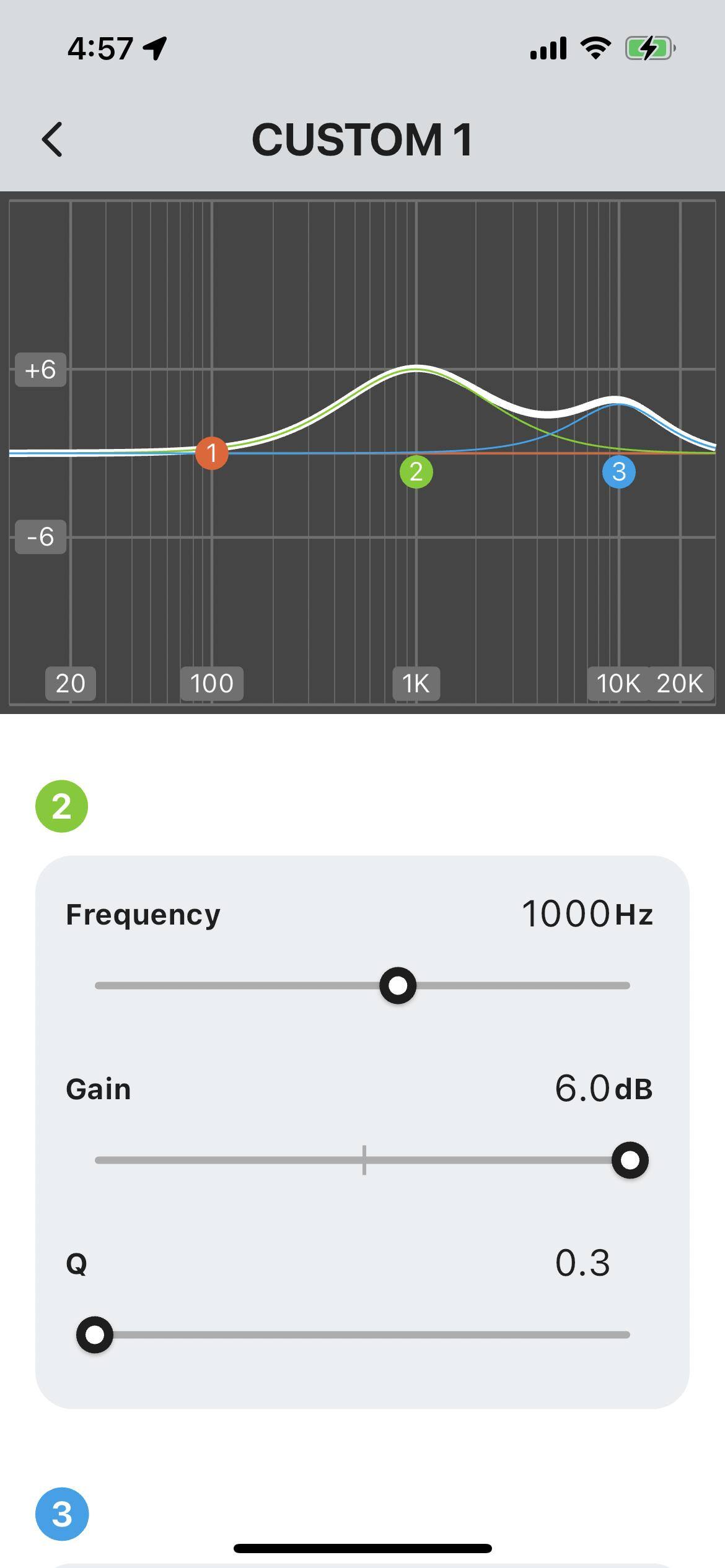Tap the Frequency slider for band 2
This screenshot has height=1568, width=725.
tap(398, 985)
